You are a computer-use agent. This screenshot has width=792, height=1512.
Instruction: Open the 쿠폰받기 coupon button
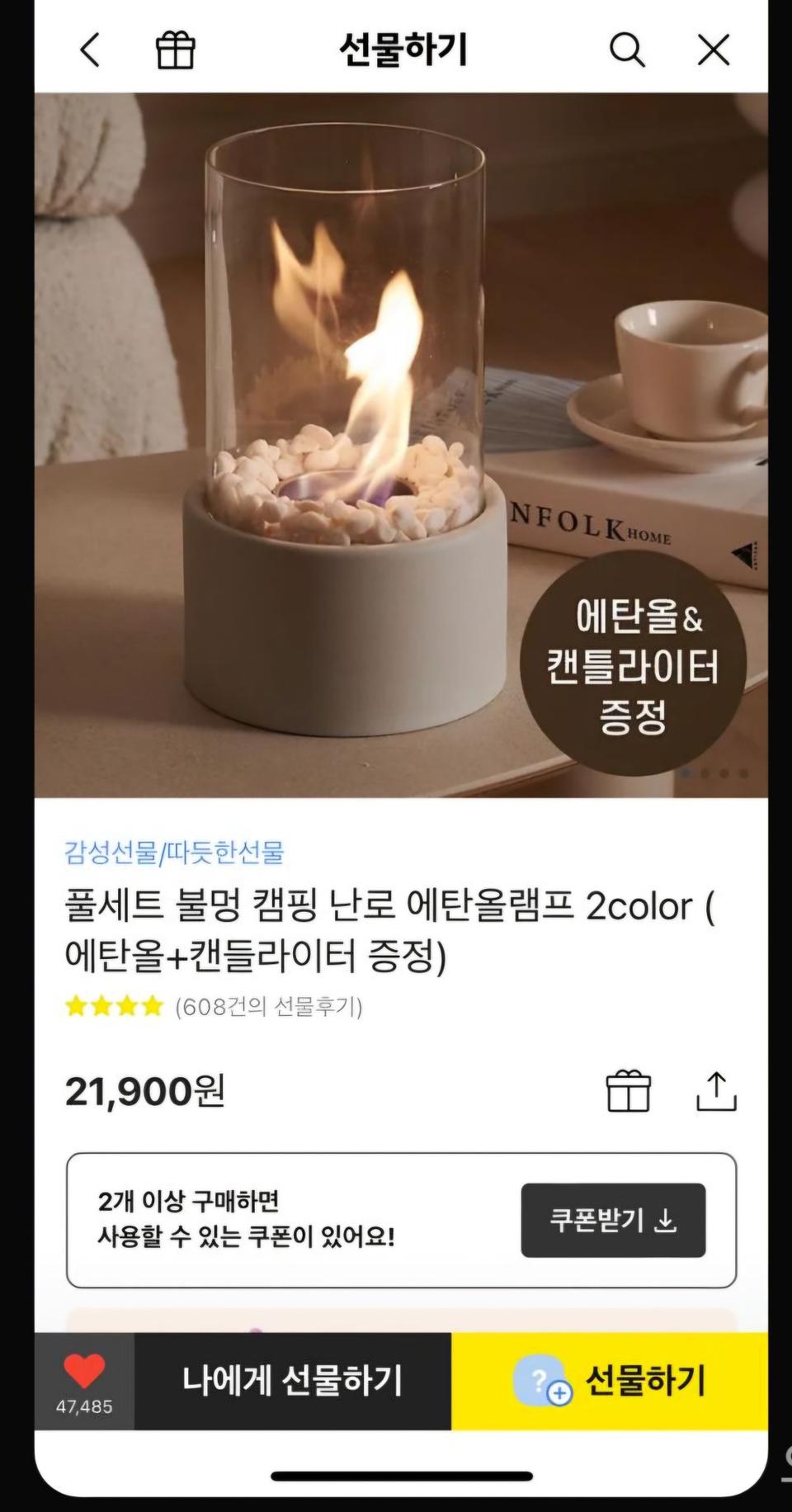point(613,1221)
